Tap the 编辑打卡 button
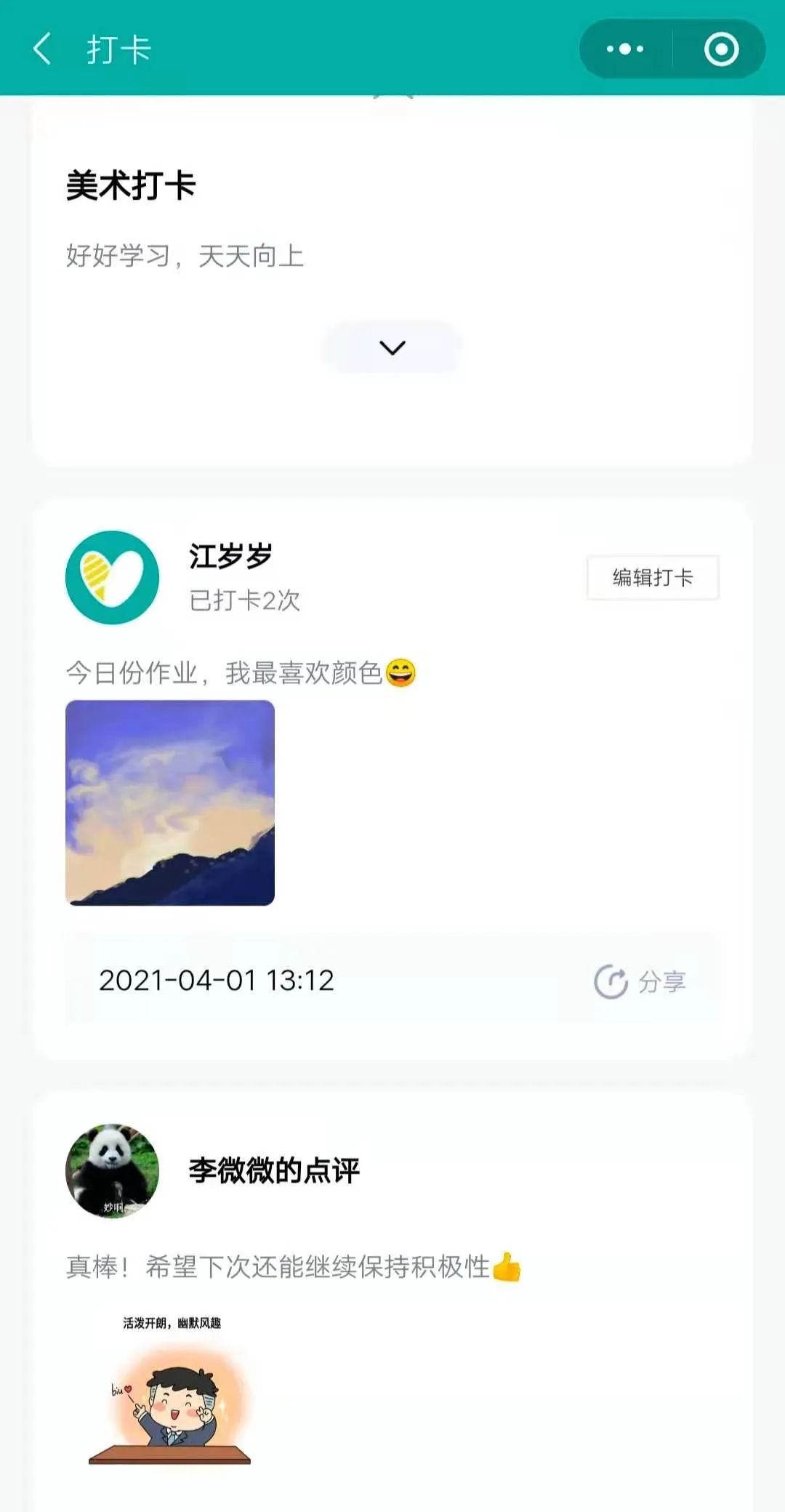The width and height of the screenshot is (785, 1512). [x=653, y=578]
